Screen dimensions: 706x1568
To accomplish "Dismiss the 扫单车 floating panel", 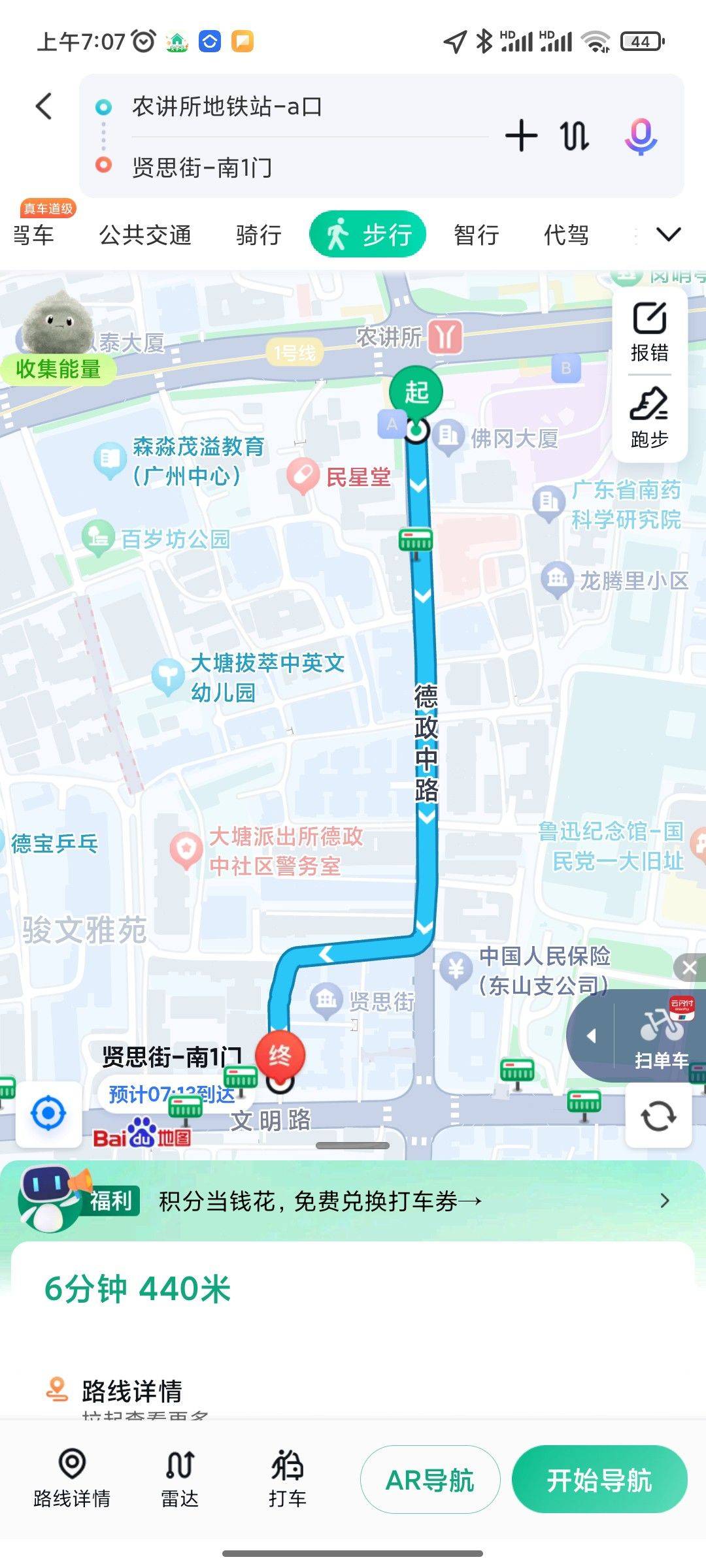I will [690, 968].
